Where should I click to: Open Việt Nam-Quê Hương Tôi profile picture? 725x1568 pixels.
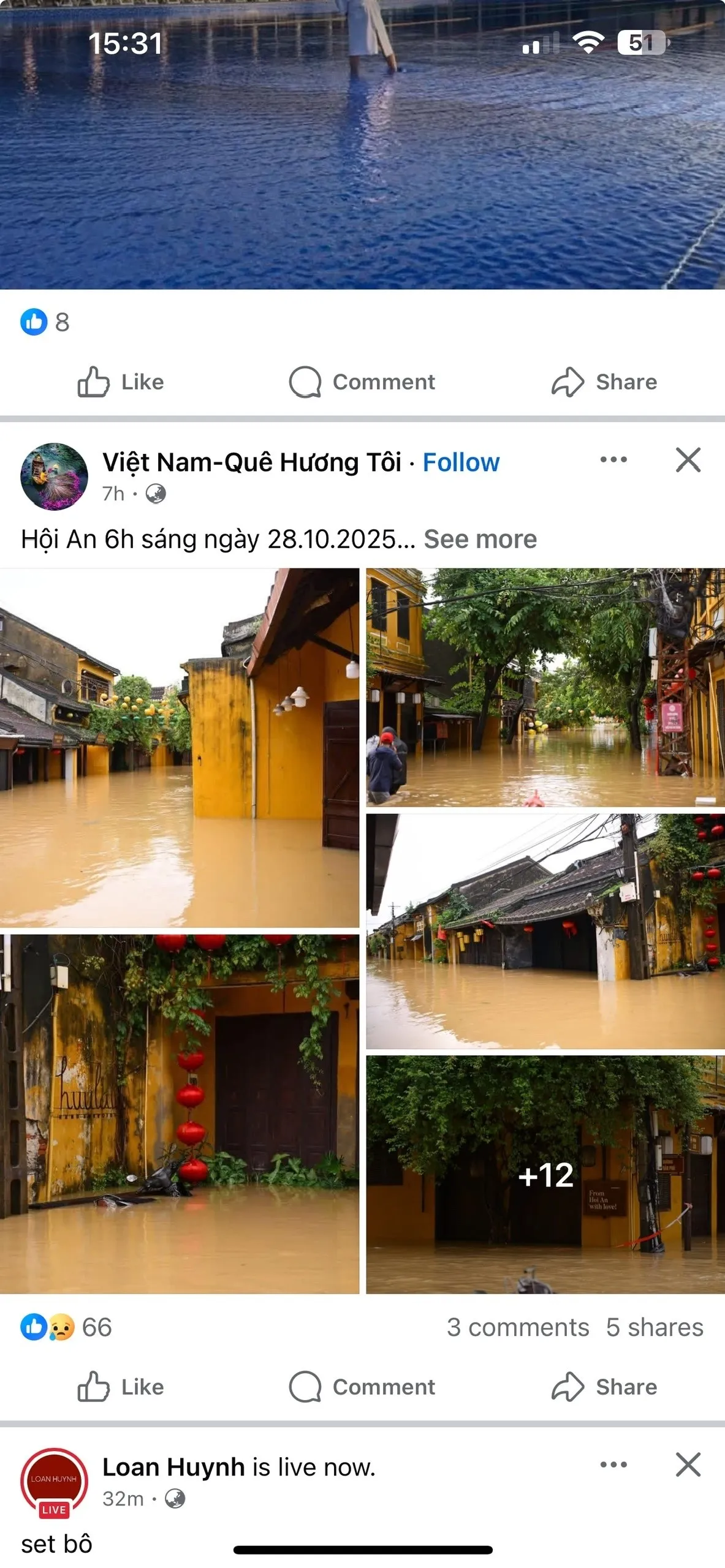[x=54, y=477]
